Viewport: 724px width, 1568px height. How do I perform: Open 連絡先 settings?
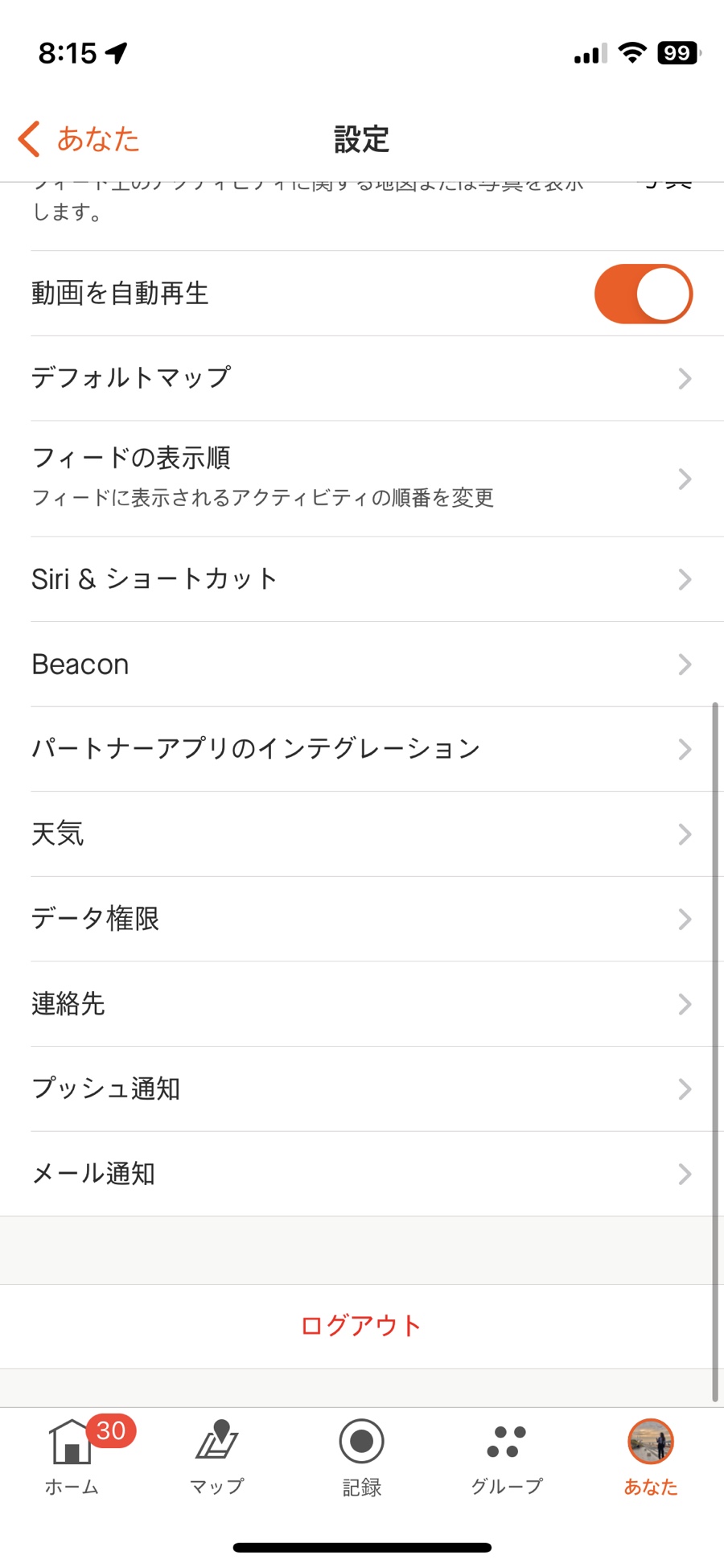[x=362, y=1004]
